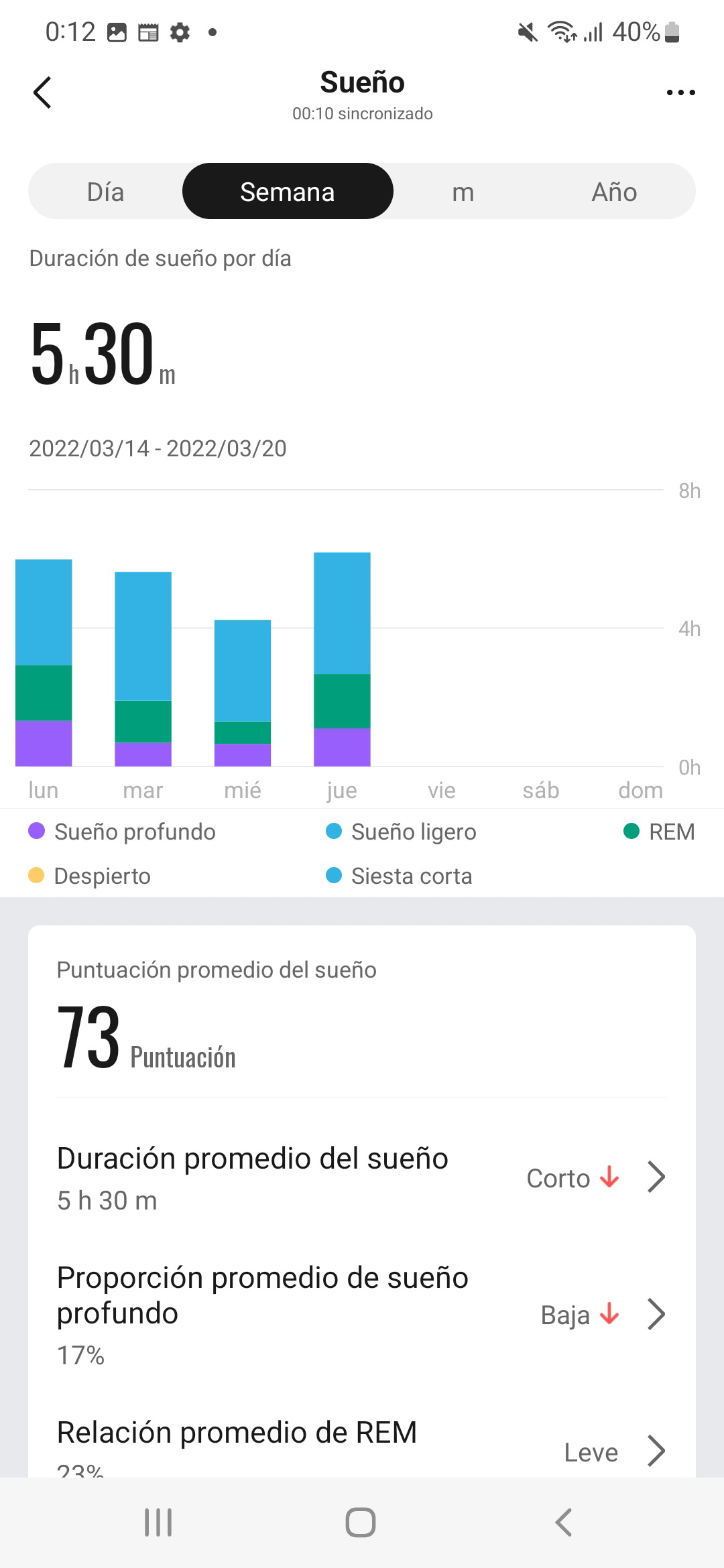Open Duración promedio del sueño details

tap(362, 1178)
